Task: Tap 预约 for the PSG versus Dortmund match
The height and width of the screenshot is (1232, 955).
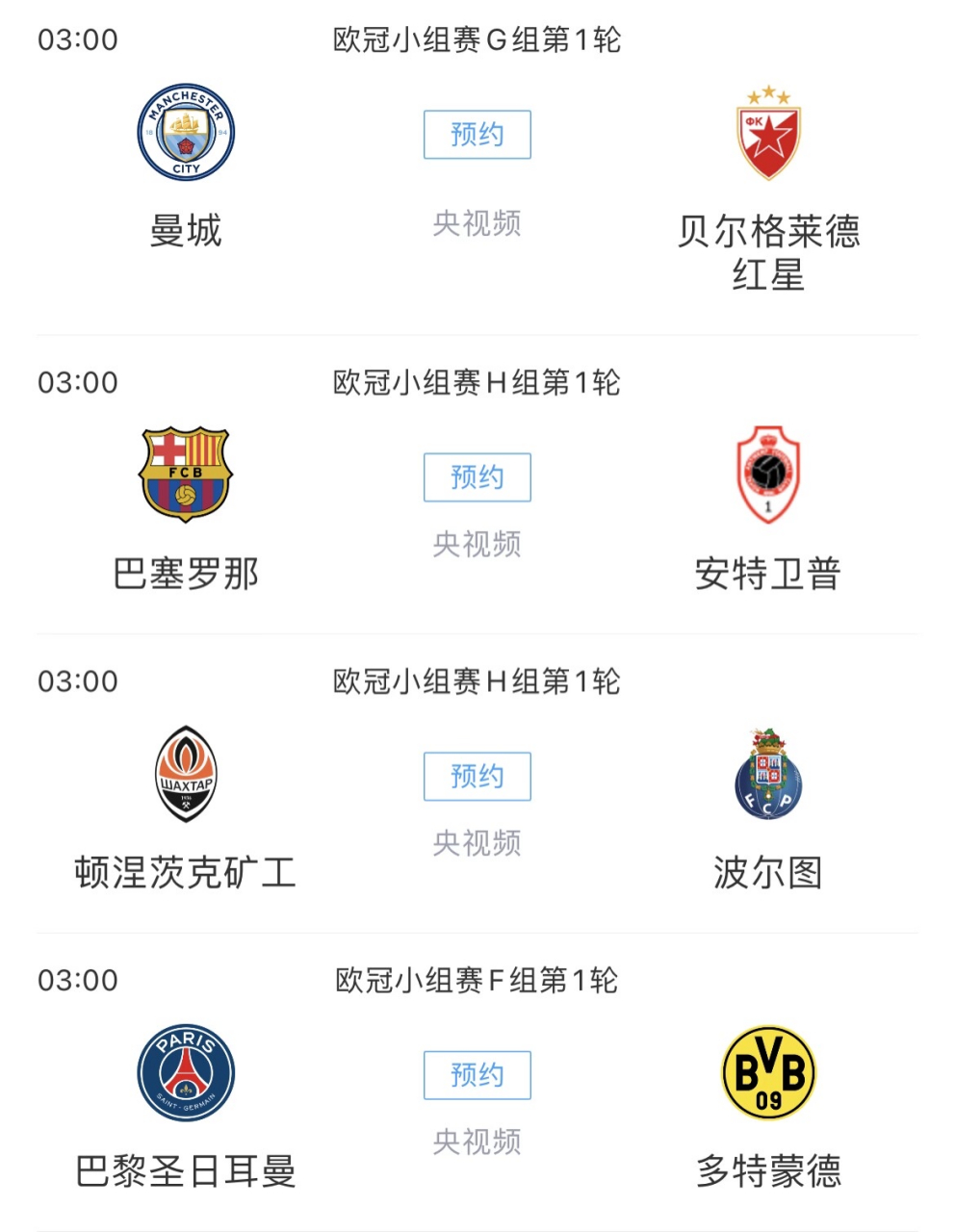Action: coord(477,1075)
